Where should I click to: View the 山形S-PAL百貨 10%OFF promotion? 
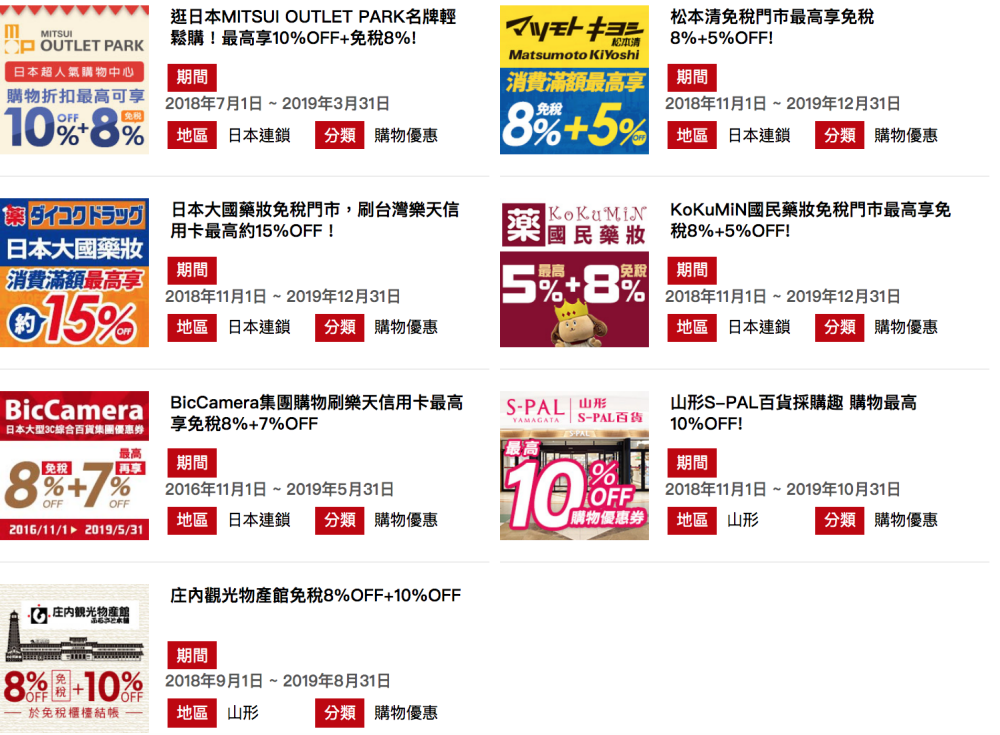pyautogui.click(x=793, y=413)
